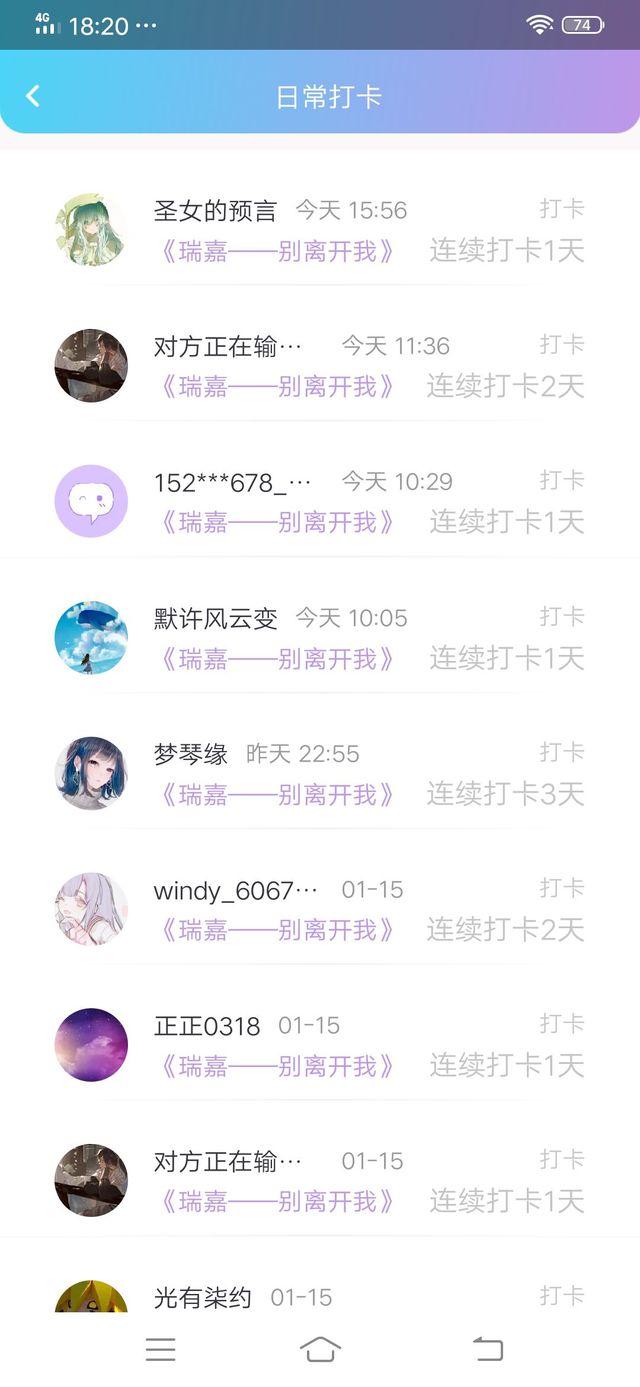Select 梦琴缘's check-in row
The image size is (640, 1387).
pyautogui.click(x=320, y=774)
